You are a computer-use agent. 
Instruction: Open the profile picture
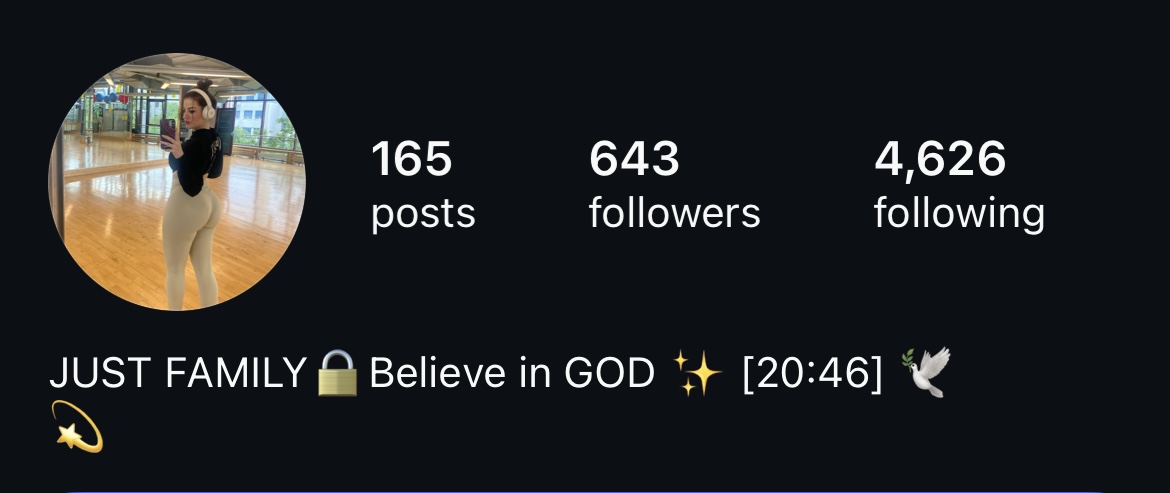[x=177, y=181]
